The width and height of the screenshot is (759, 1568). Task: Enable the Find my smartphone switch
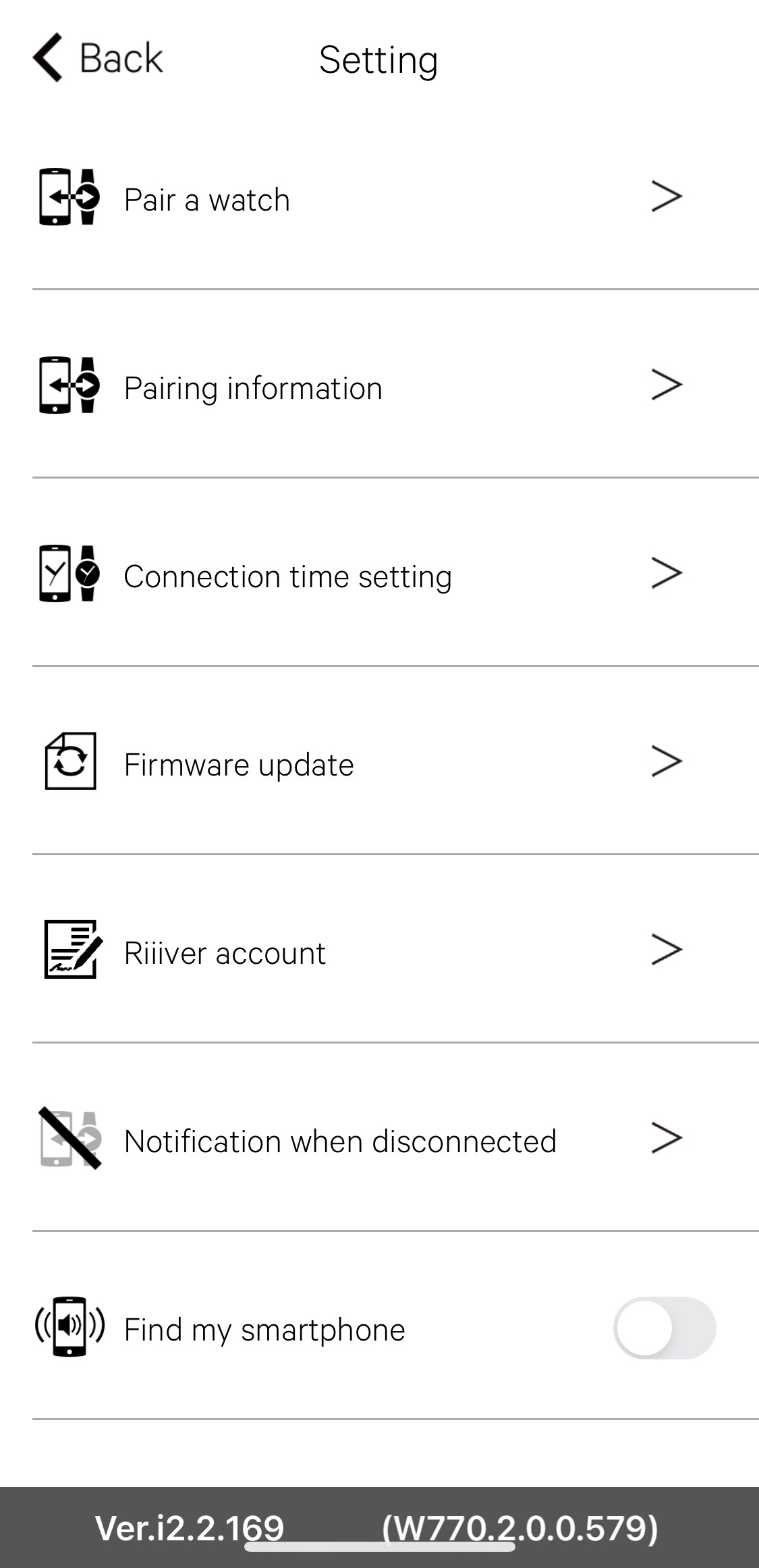click(664, 1328)
